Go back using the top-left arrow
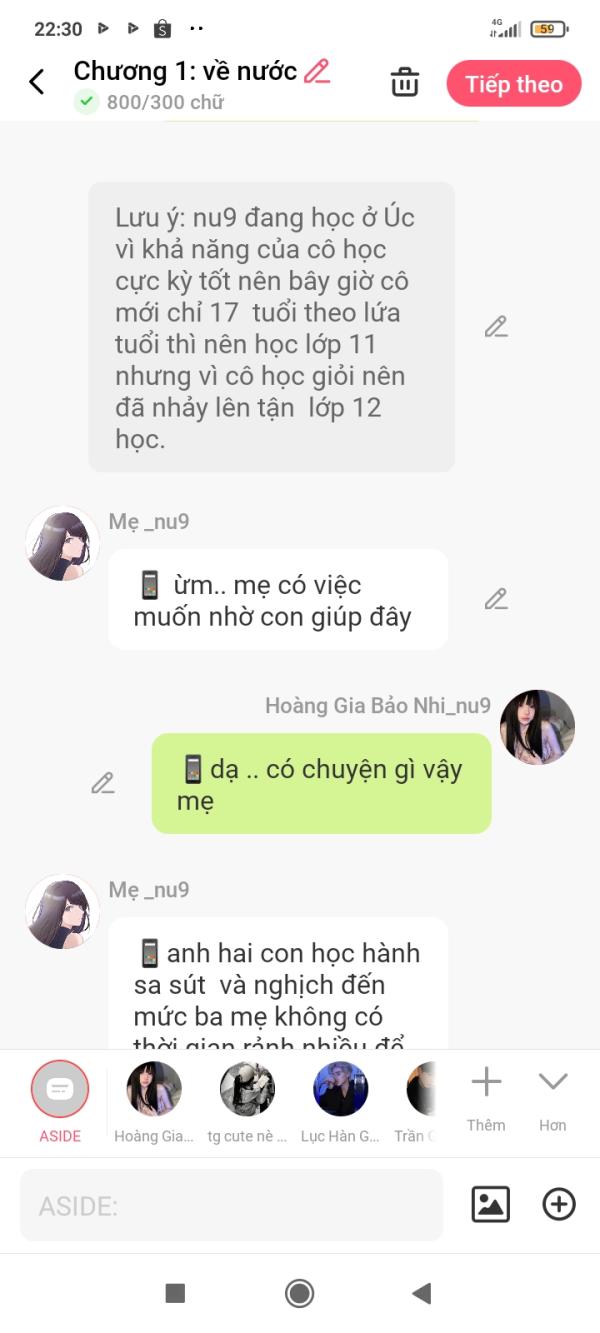Image resolution: width=600 pixels, height=1333 pixels. [37, 82]
